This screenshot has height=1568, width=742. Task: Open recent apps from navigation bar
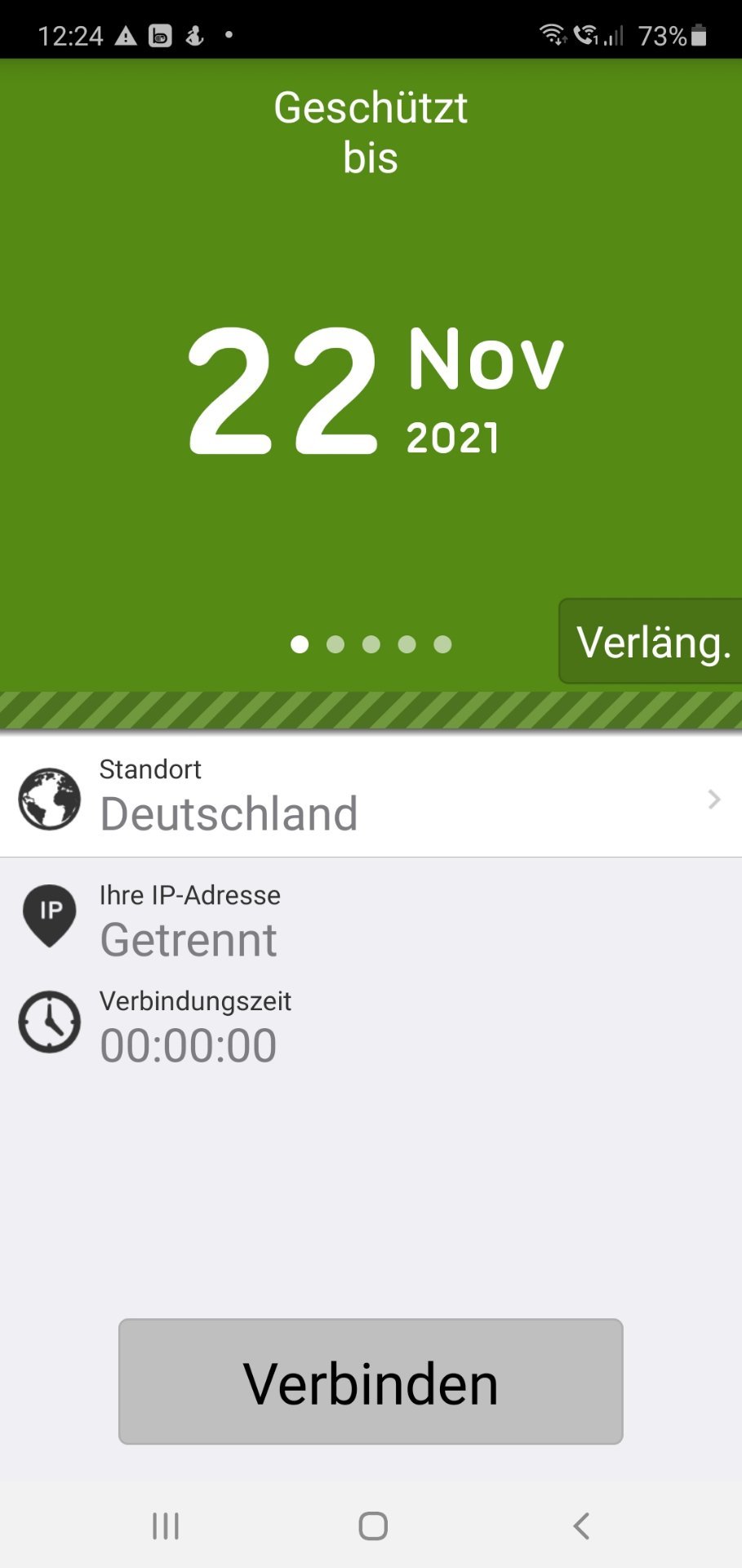point(166,1526)
